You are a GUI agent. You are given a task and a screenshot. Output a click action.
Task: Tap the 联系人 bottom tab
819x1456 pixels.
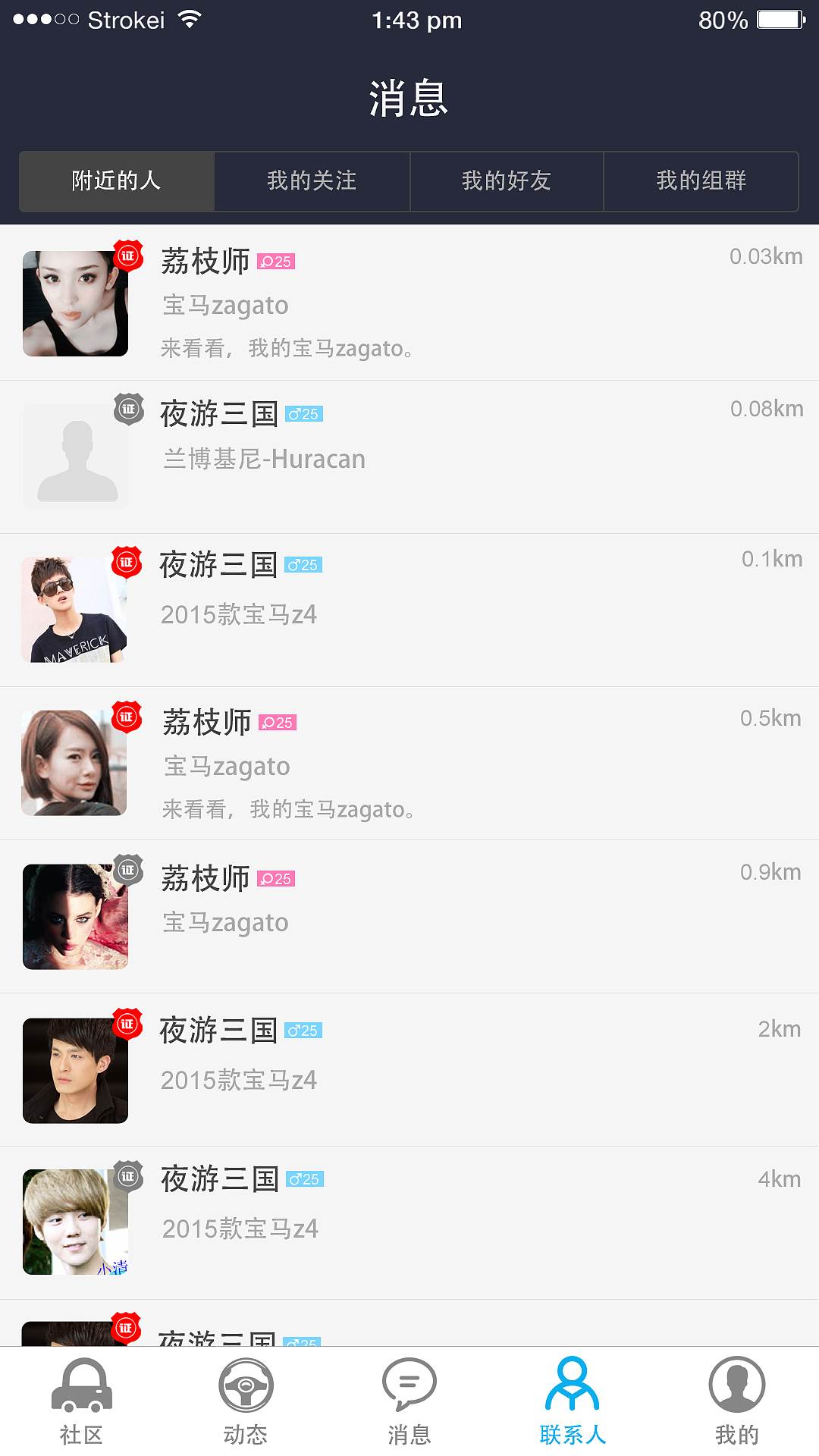[573, 1401]
